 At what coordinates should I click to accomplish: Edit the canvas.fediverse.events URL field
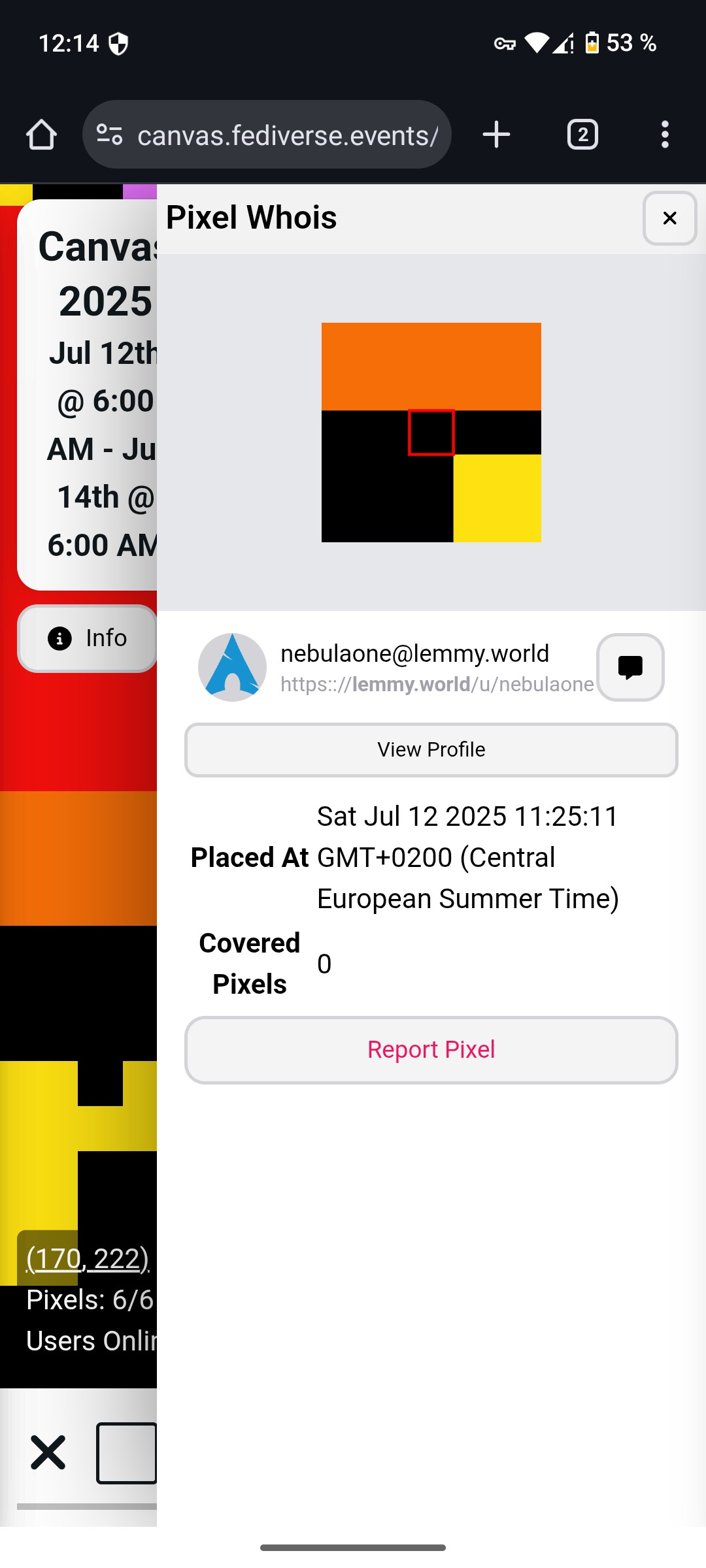coord(288,135)
